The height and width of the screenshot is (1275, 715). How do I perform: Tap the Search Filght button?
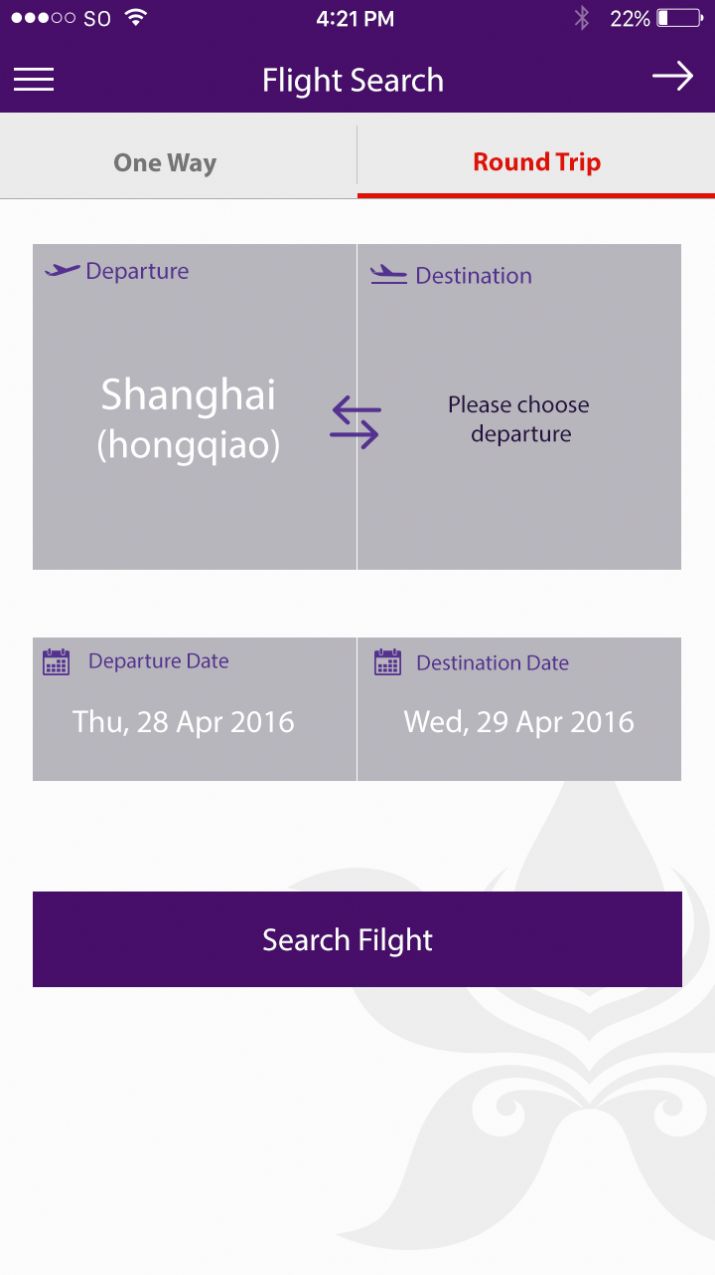pyautogui.click(x=357, y=939)
